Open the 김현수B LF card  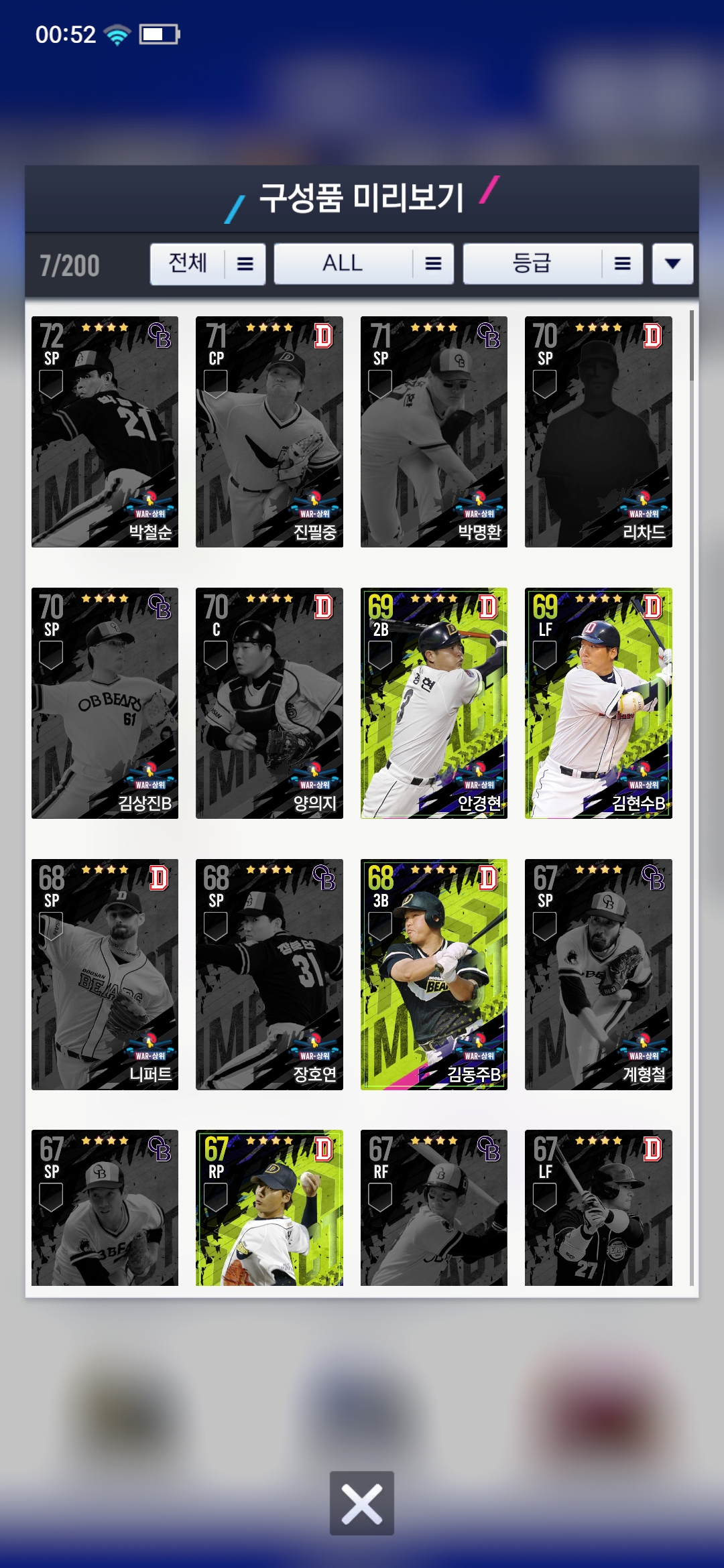click(x=598, y=703)
